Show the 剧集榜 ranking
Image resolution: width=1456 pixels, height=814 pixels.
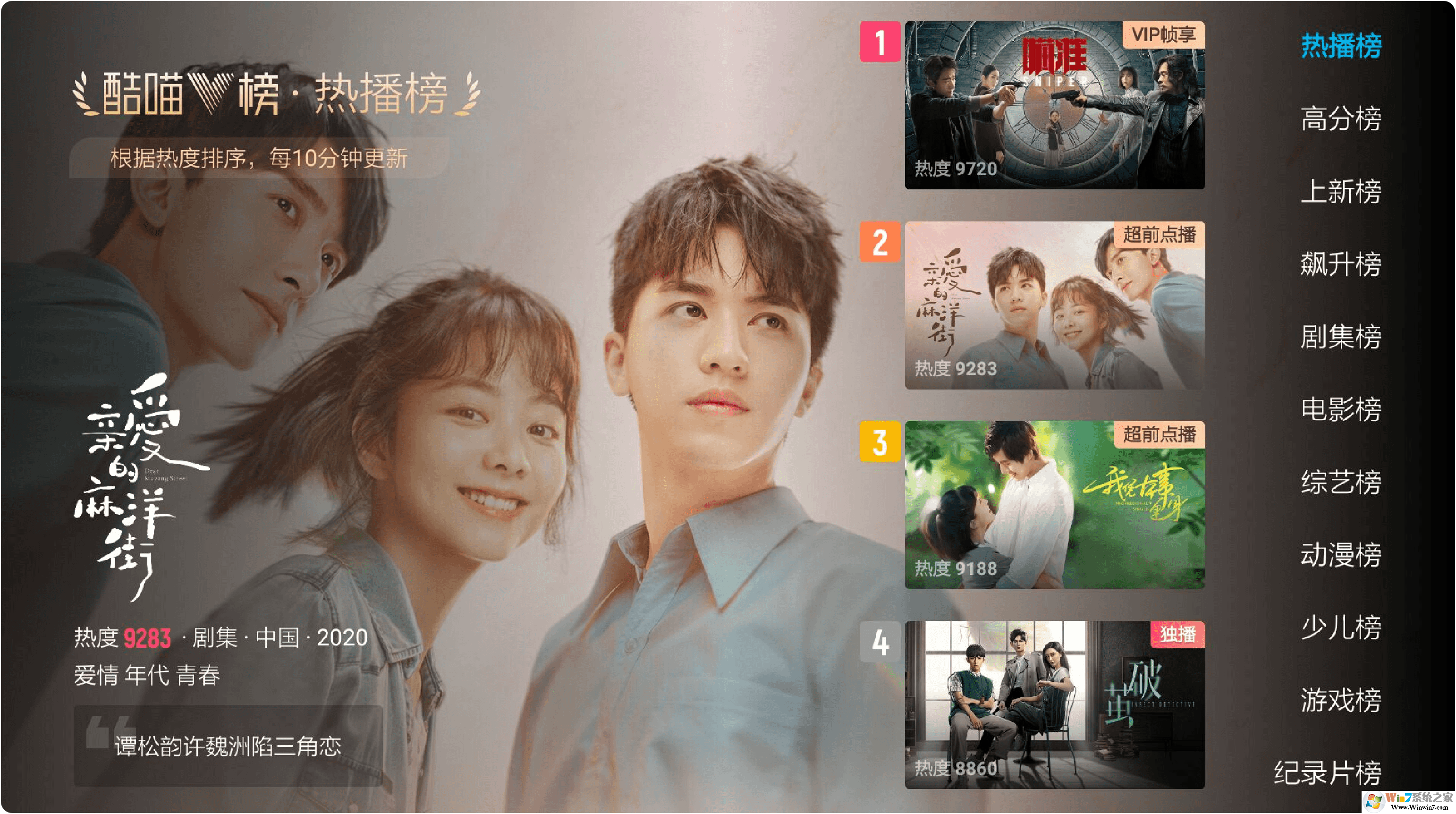(1341, 336)
